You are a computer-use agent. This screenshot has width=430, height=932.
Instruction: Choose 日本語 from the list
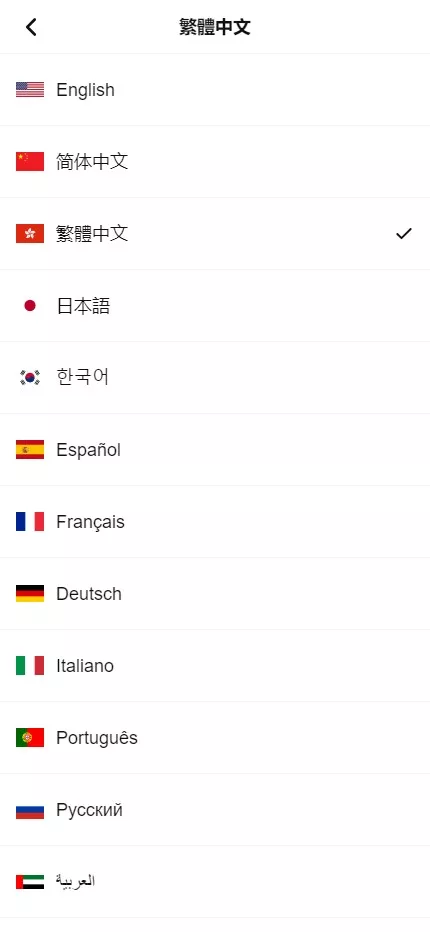[x=215, y=306]
